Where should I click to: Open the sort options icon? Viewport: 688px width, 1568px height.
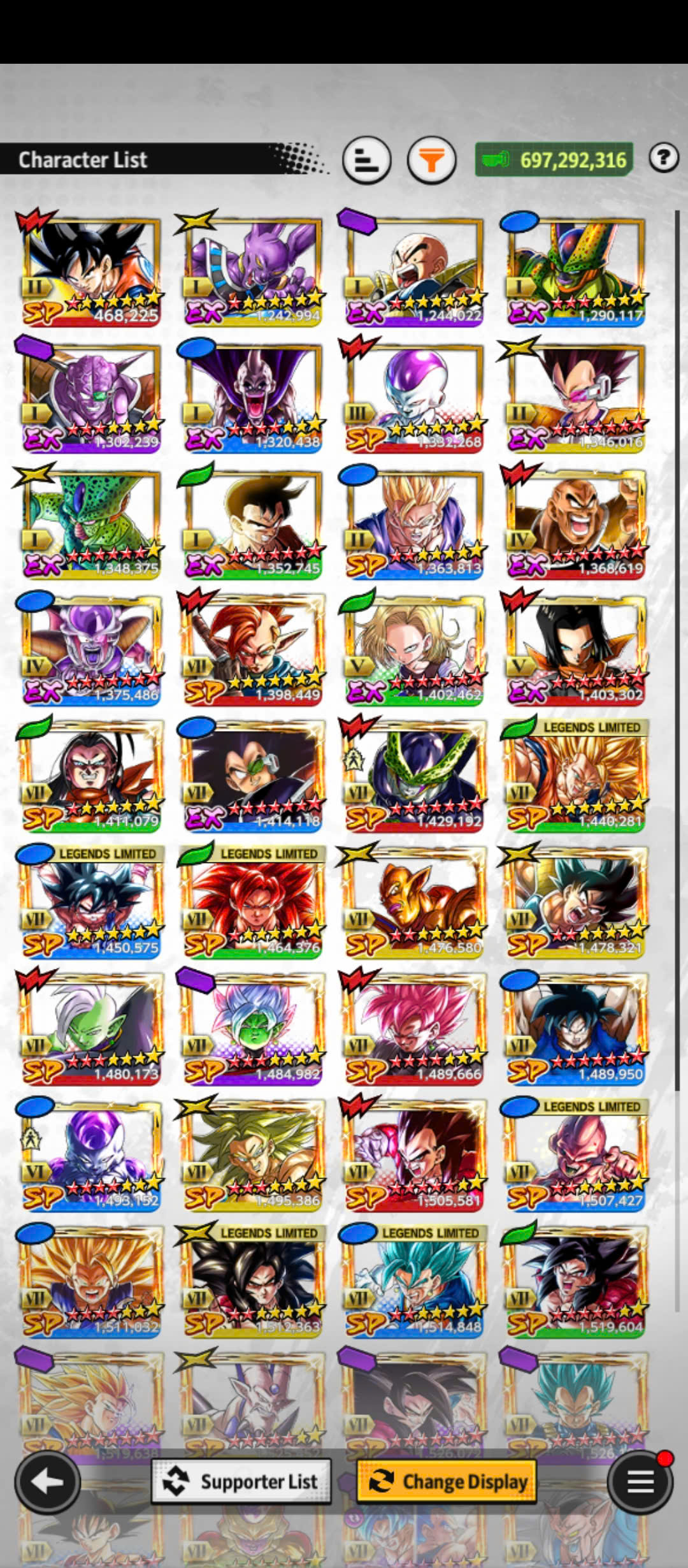click(366, 159)
